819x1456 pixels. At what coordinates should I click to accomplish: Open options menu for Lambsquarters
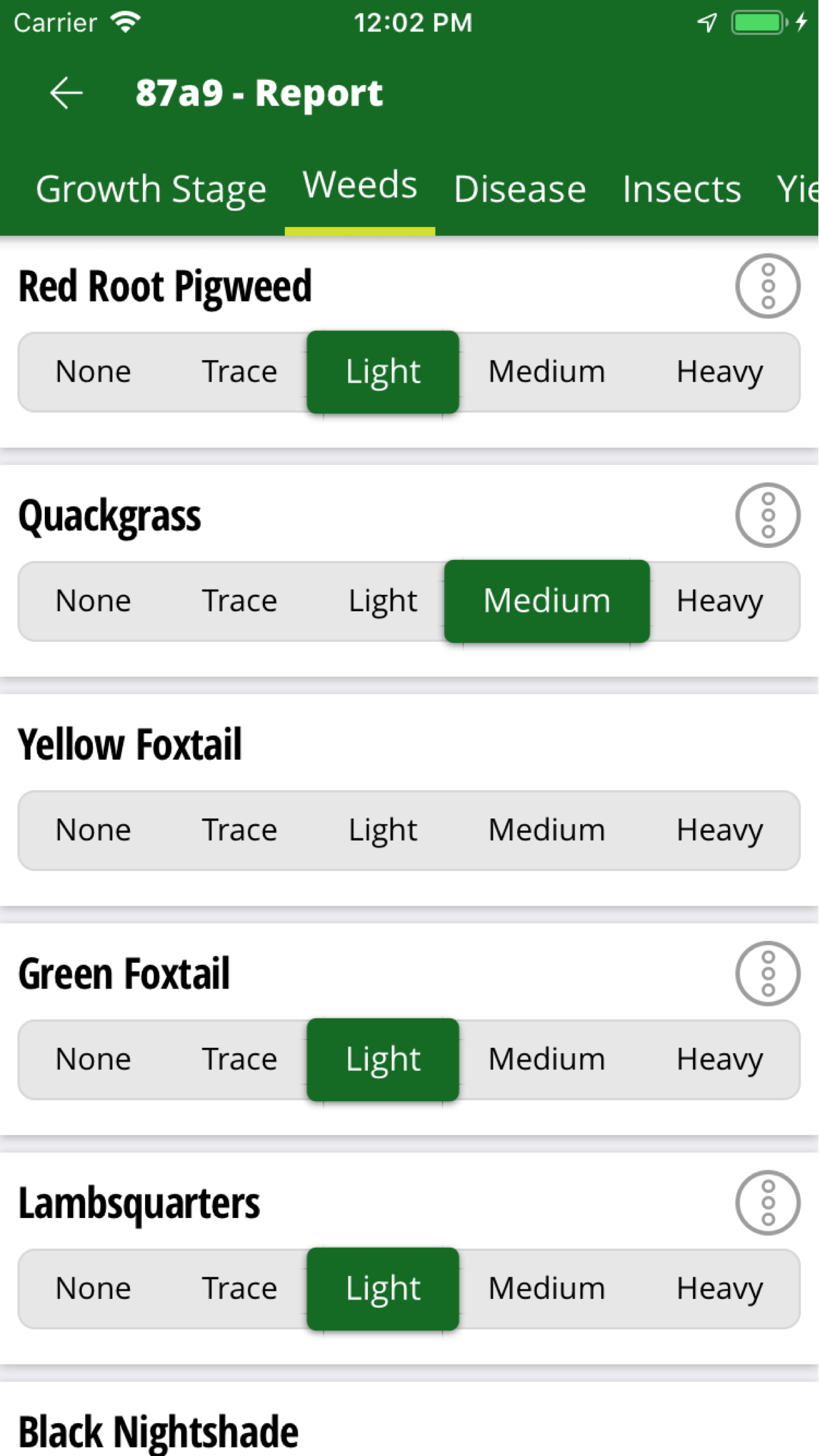(x=768, y=1203)
